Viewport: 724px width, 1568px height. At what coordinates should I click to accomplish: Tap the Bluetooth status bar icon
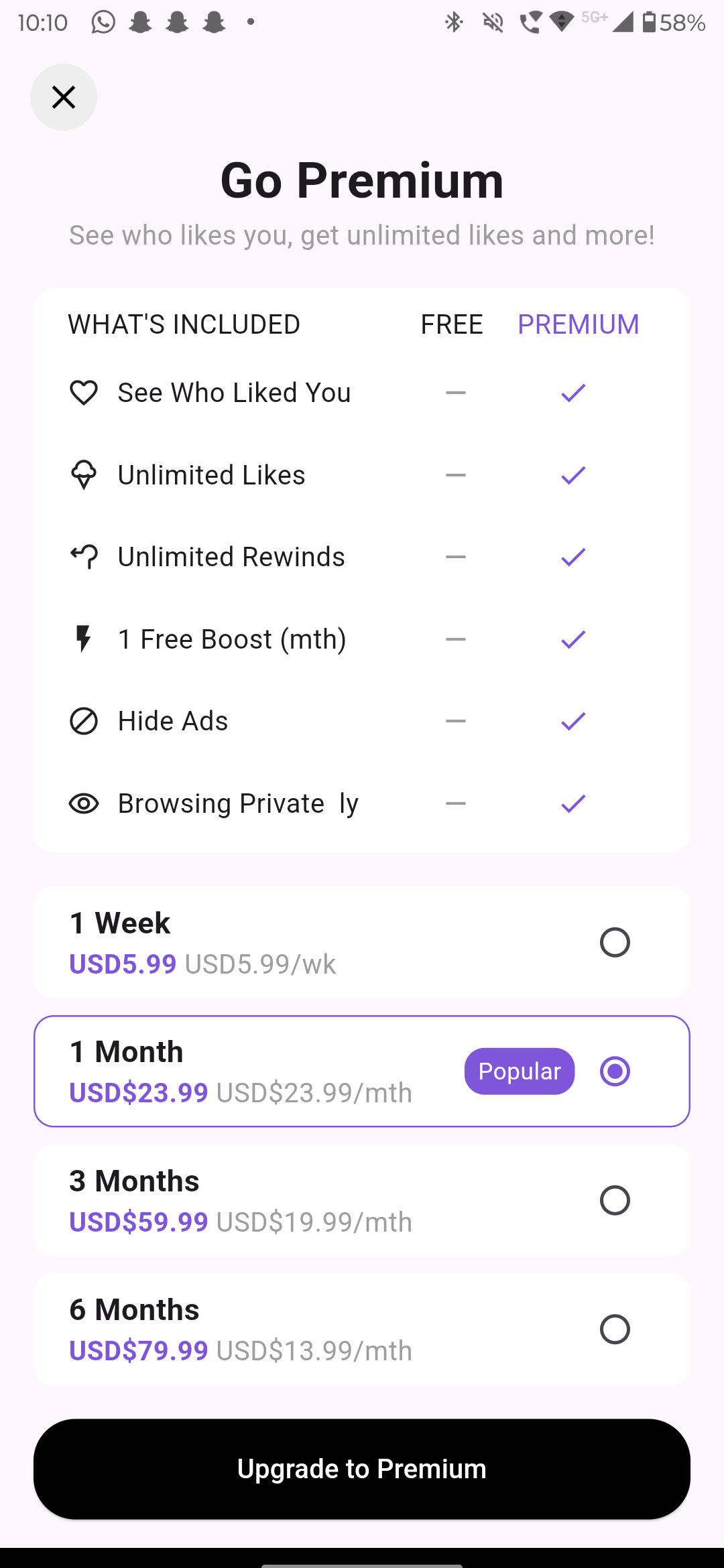click(x=454, y=22)
